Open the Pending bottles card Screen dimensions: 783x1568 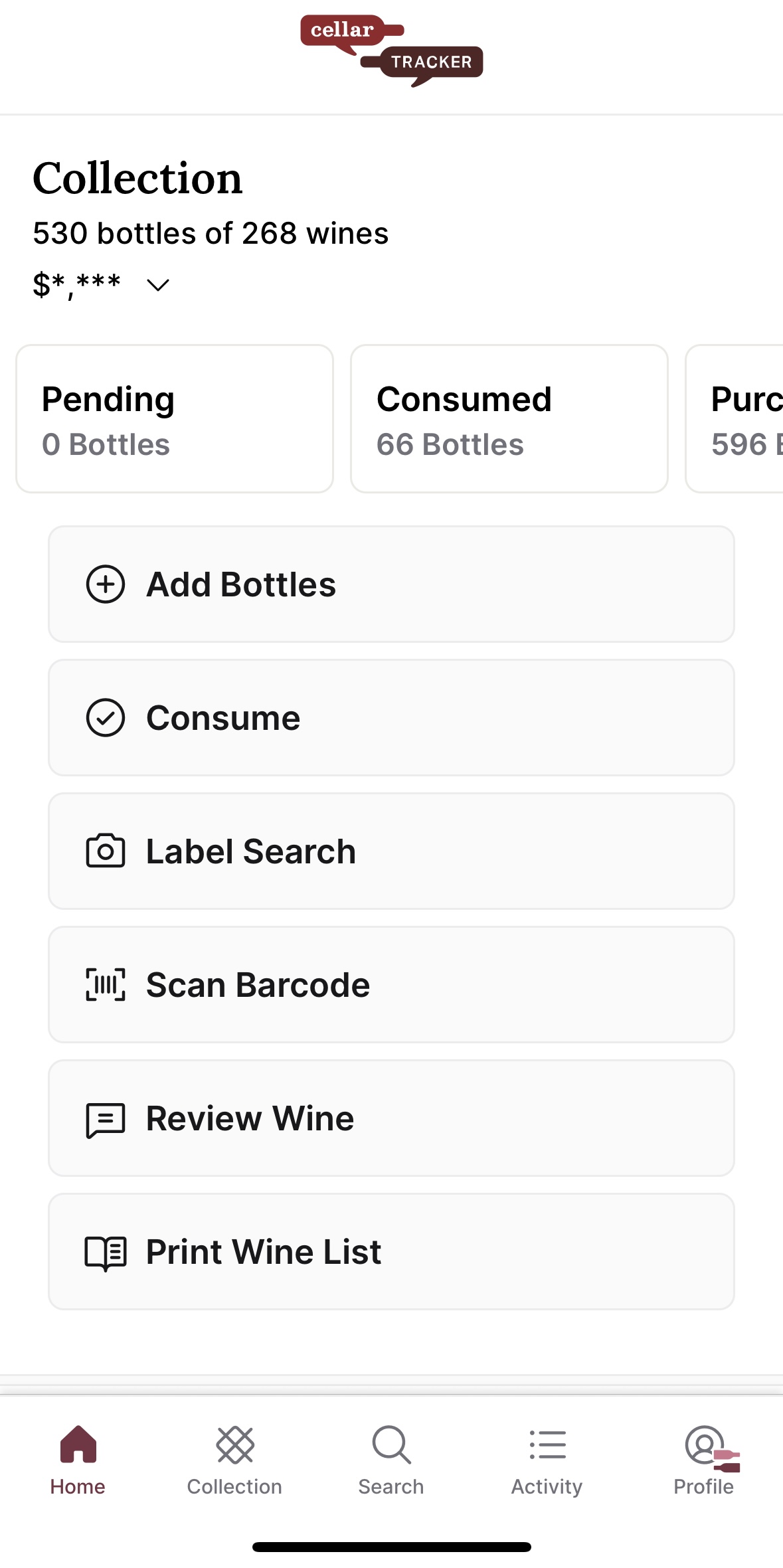[x=175, y=418]
